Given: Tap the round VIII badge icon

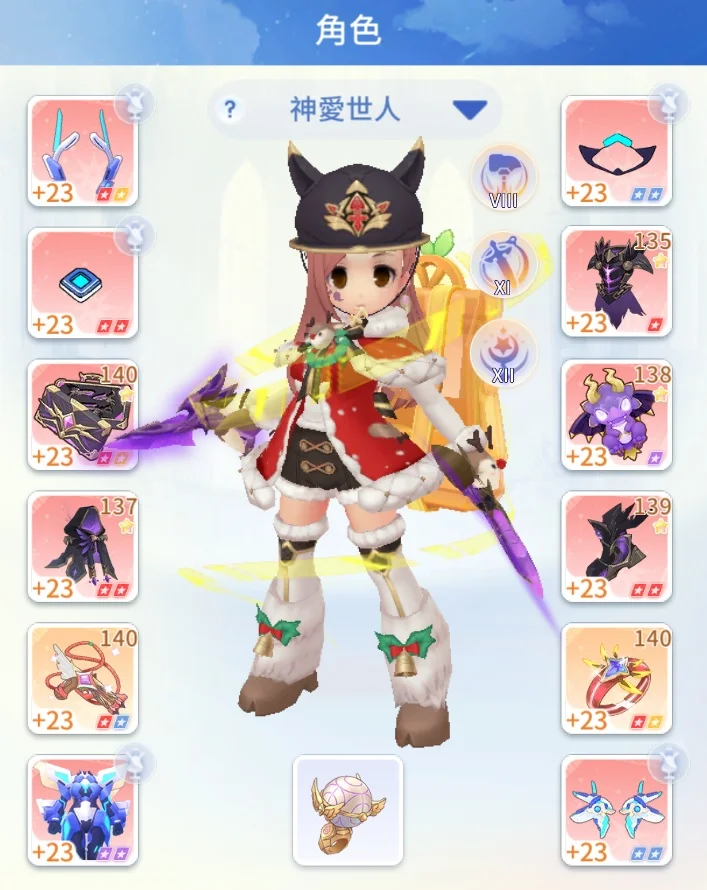Looking at the screenshot, I should (x=503, y=177).
